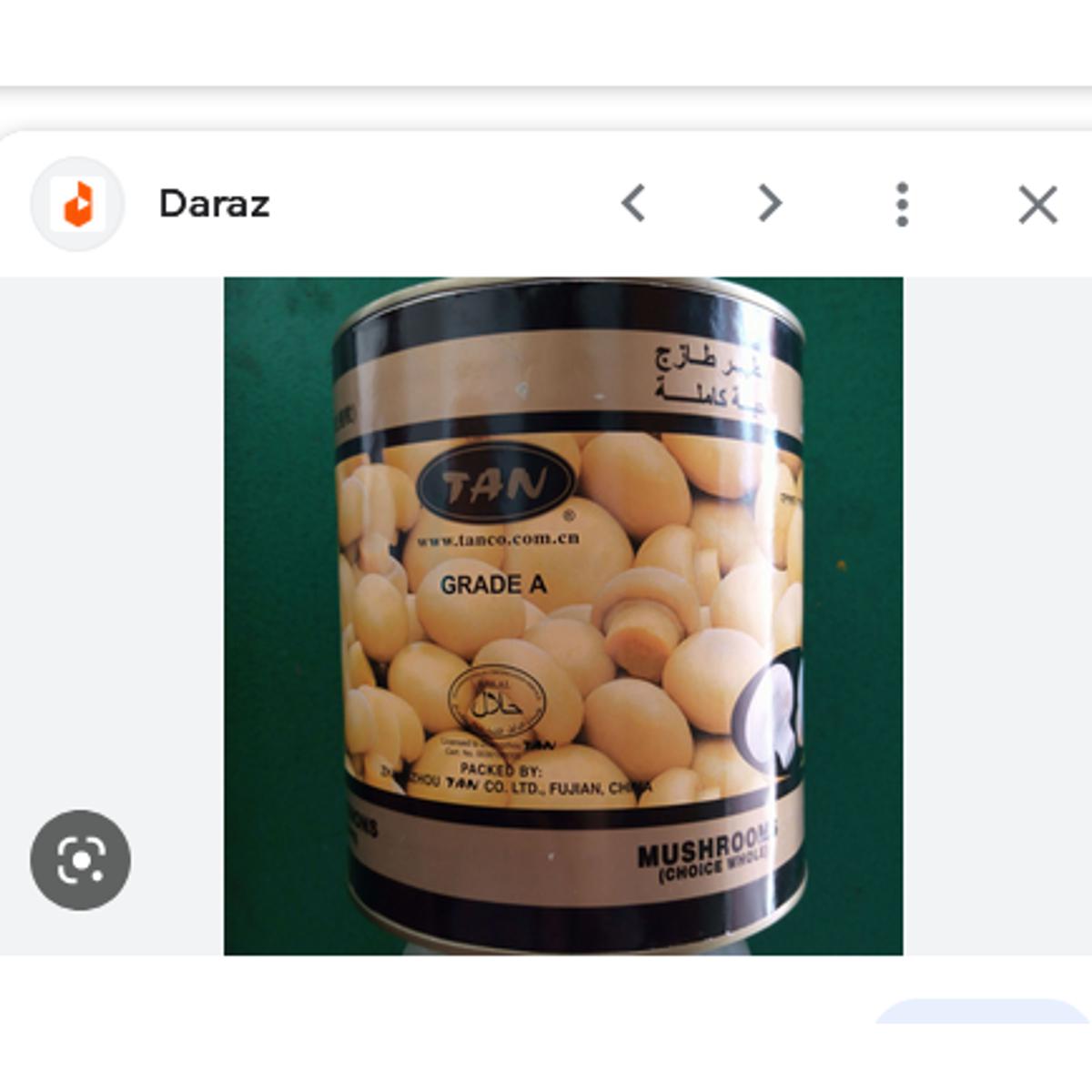Go to the previous image result
The height and width of the screenshot is (1092, 1092).
(633, 203)
